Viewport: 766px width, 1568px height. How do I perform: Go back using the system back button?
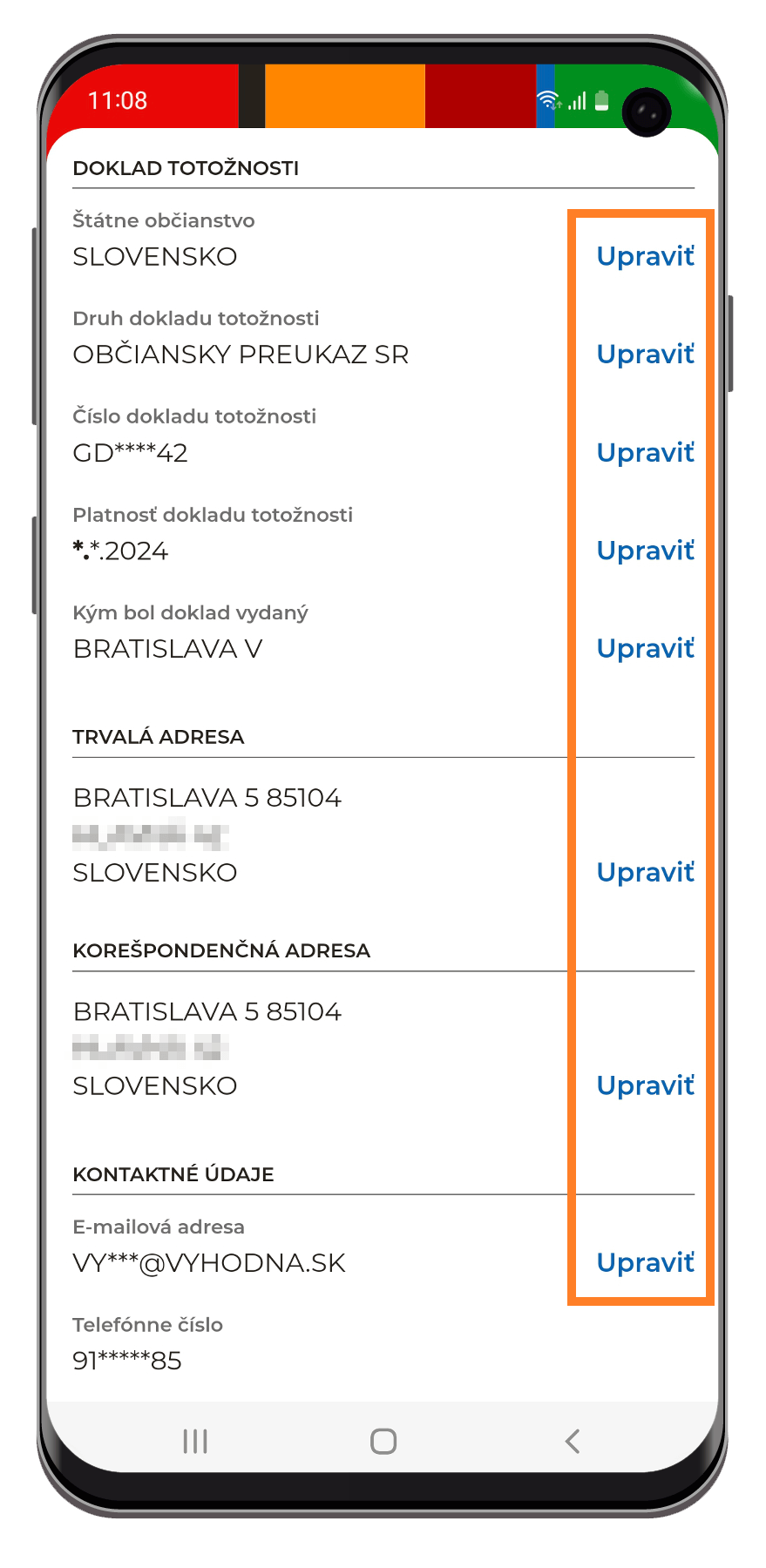pyautogui.click(x=573, y=1441)
